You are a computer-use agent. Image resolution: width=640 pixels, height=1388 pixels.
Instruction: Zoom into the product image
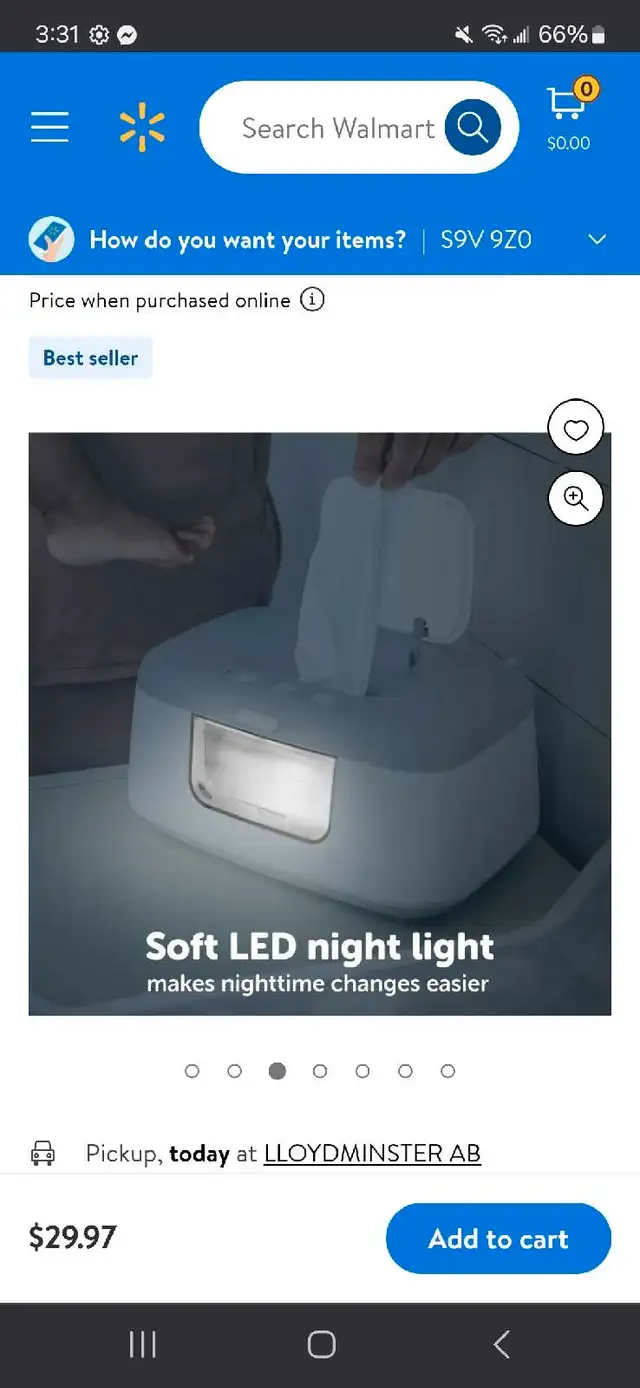click(x=576, y=498)
